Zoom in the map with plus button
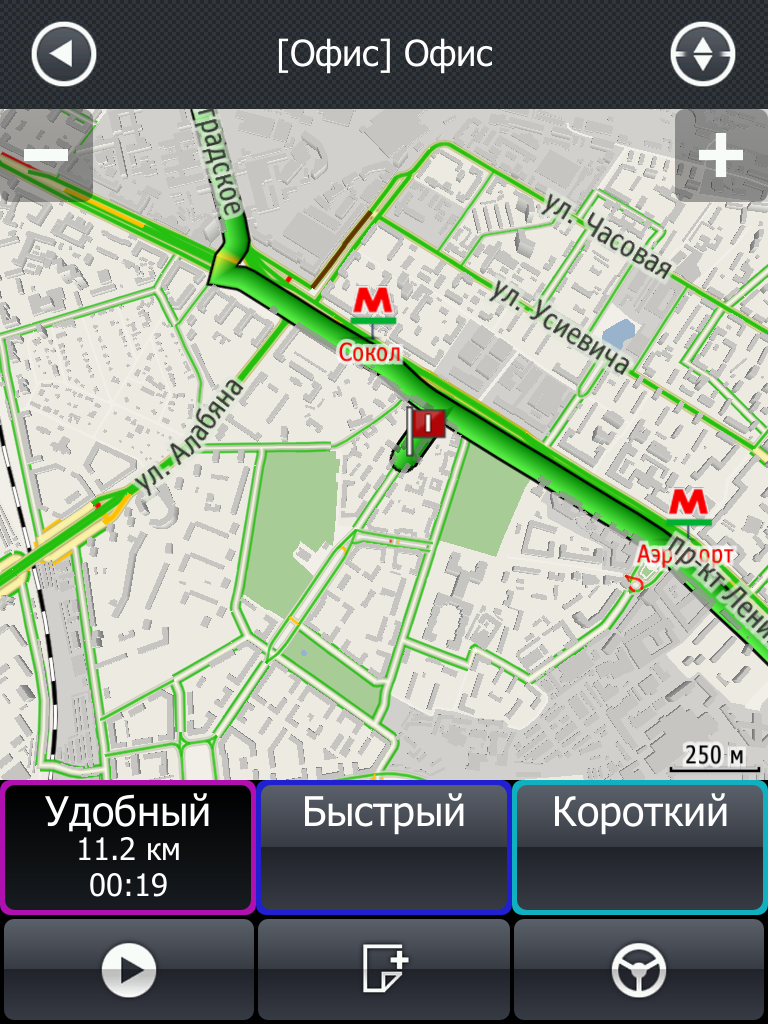The image size is (768, 1024). [x=721, y=155]
